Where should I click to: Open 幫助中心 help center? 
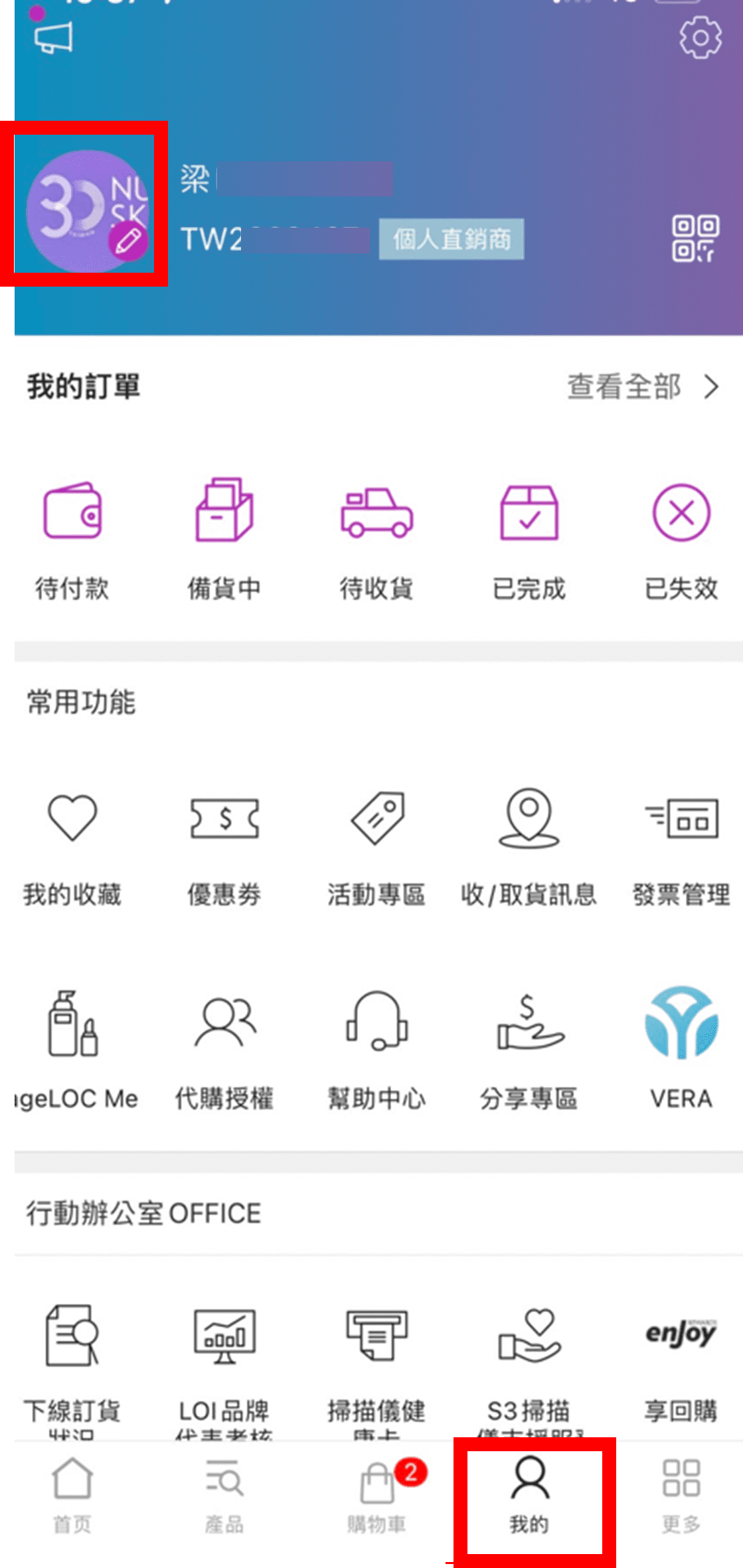(x=376, y=1050)
